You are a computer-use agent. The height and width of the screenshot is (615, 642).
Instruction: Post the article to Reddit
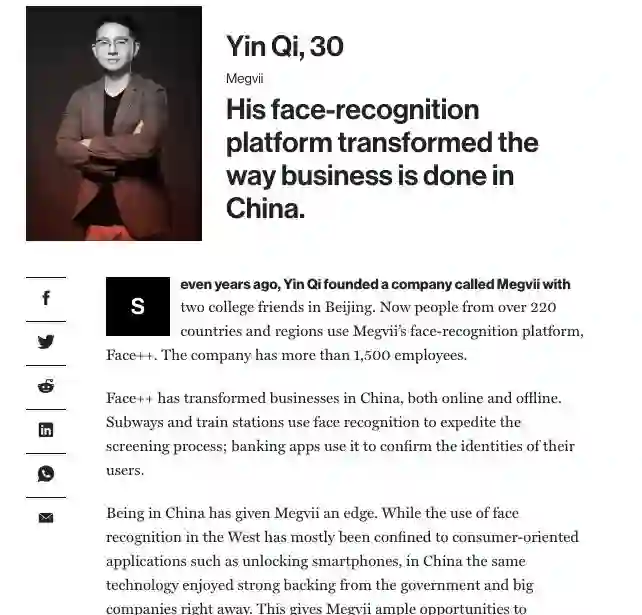point(46,386)
